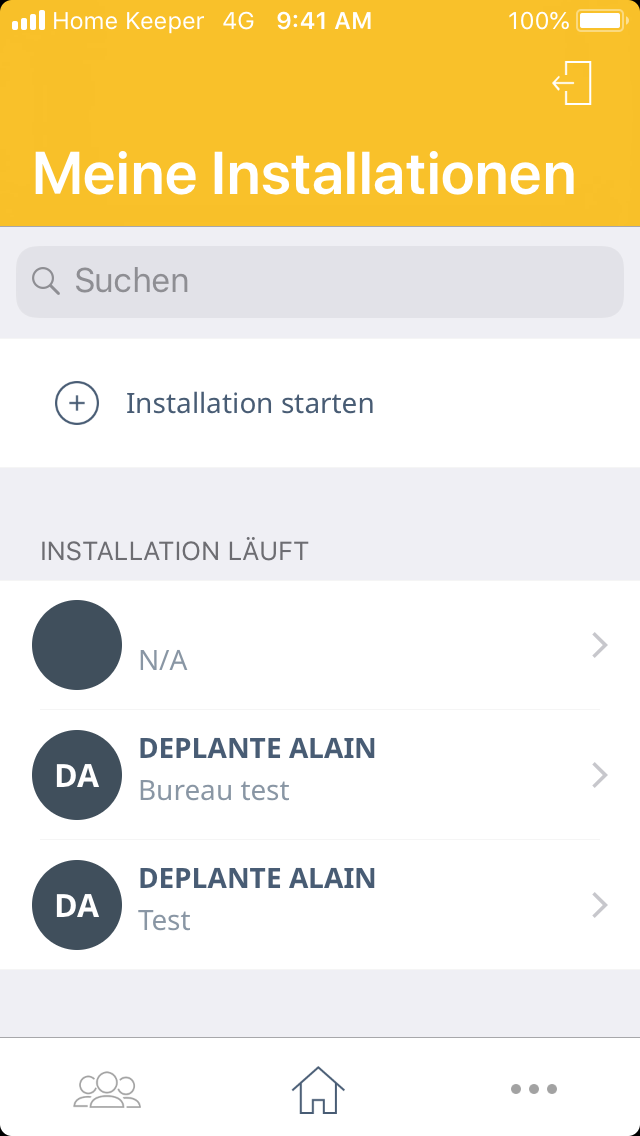Switch to the customers people tab
Screen dimensions: 640x1136
tap(107, 1088)
